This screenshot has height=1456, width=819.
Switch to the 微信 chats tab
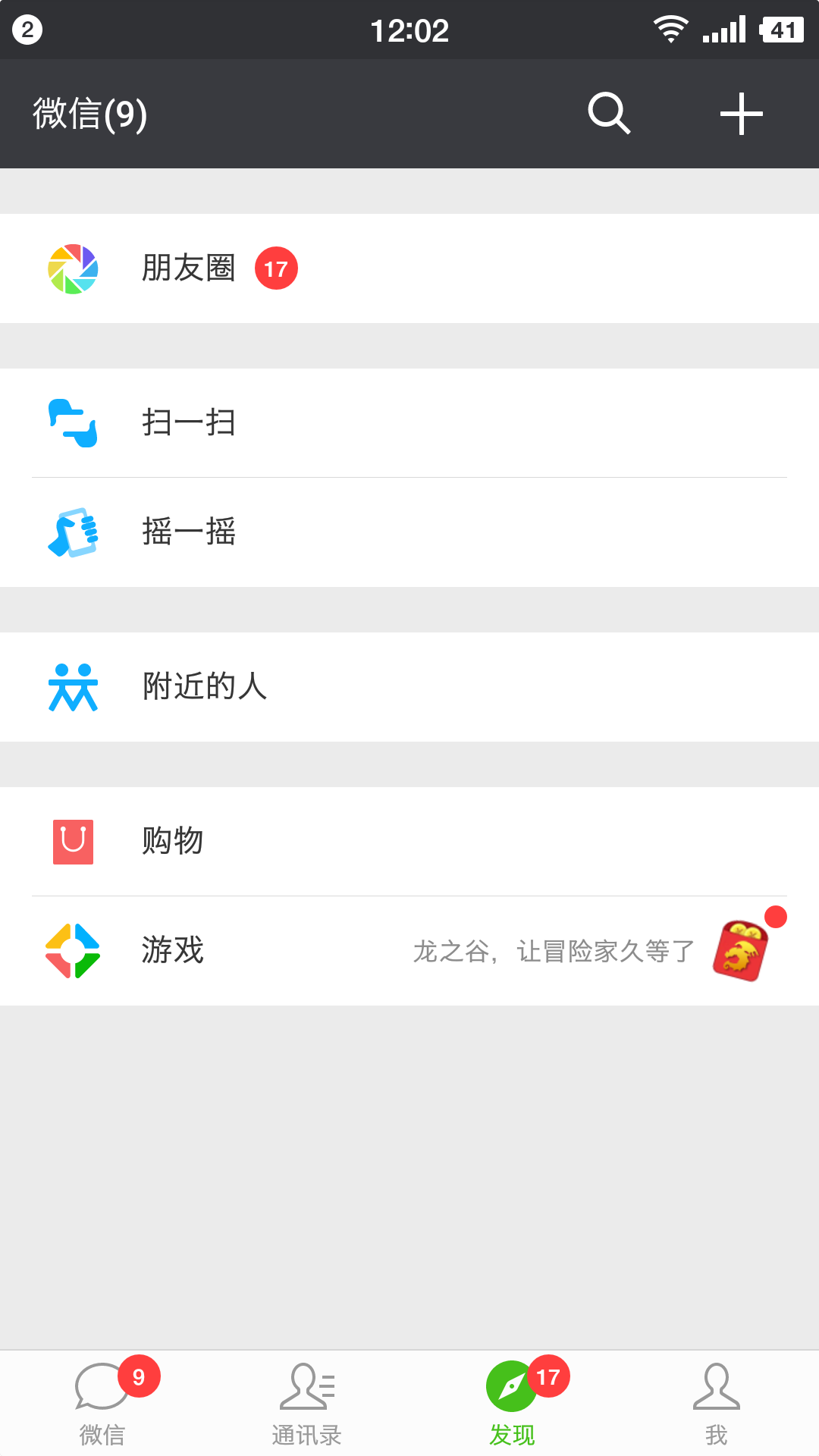click(x=102, y=1403)
